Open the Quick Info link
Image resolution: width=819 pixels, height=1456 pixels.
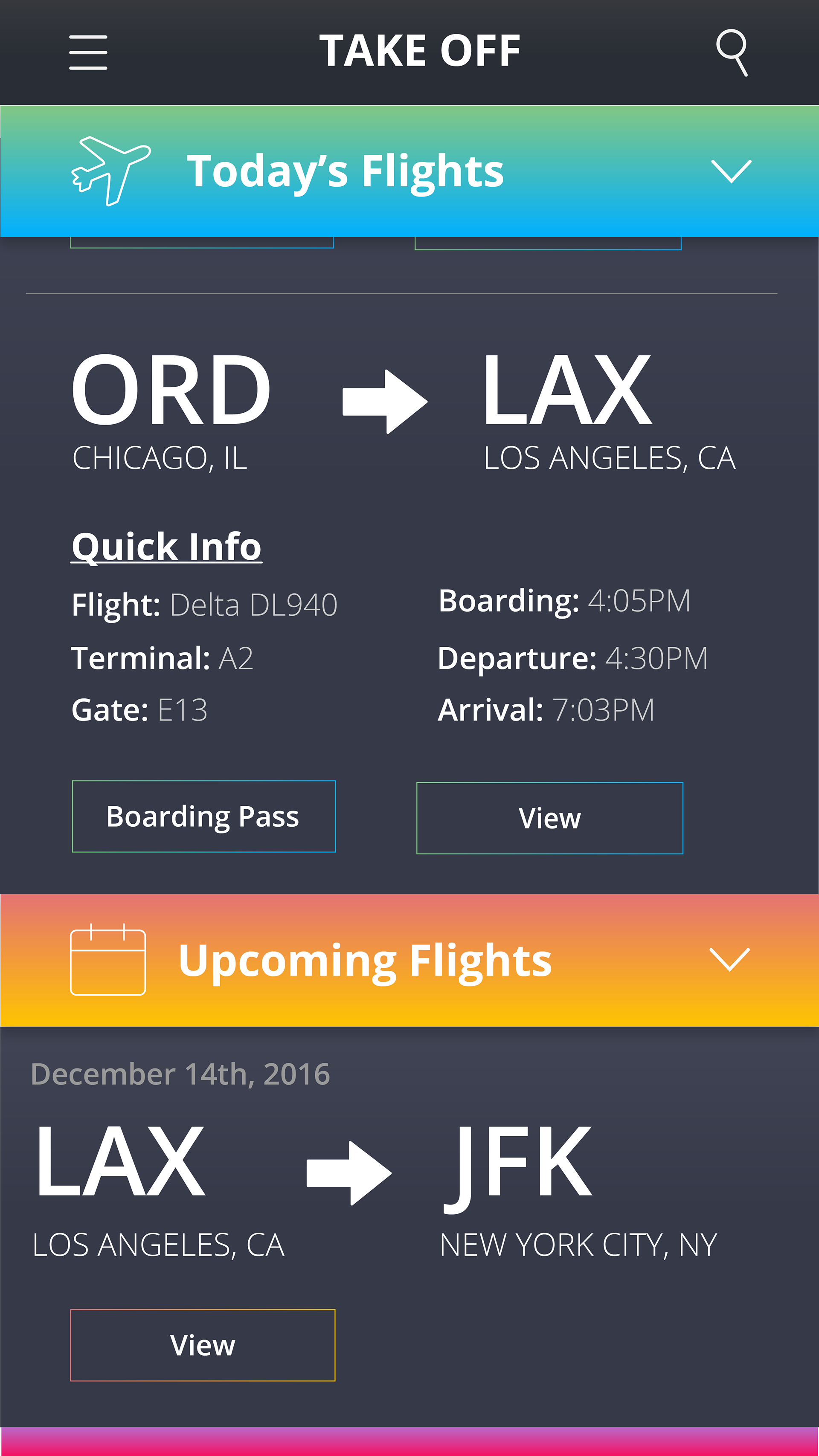point(166,547)
